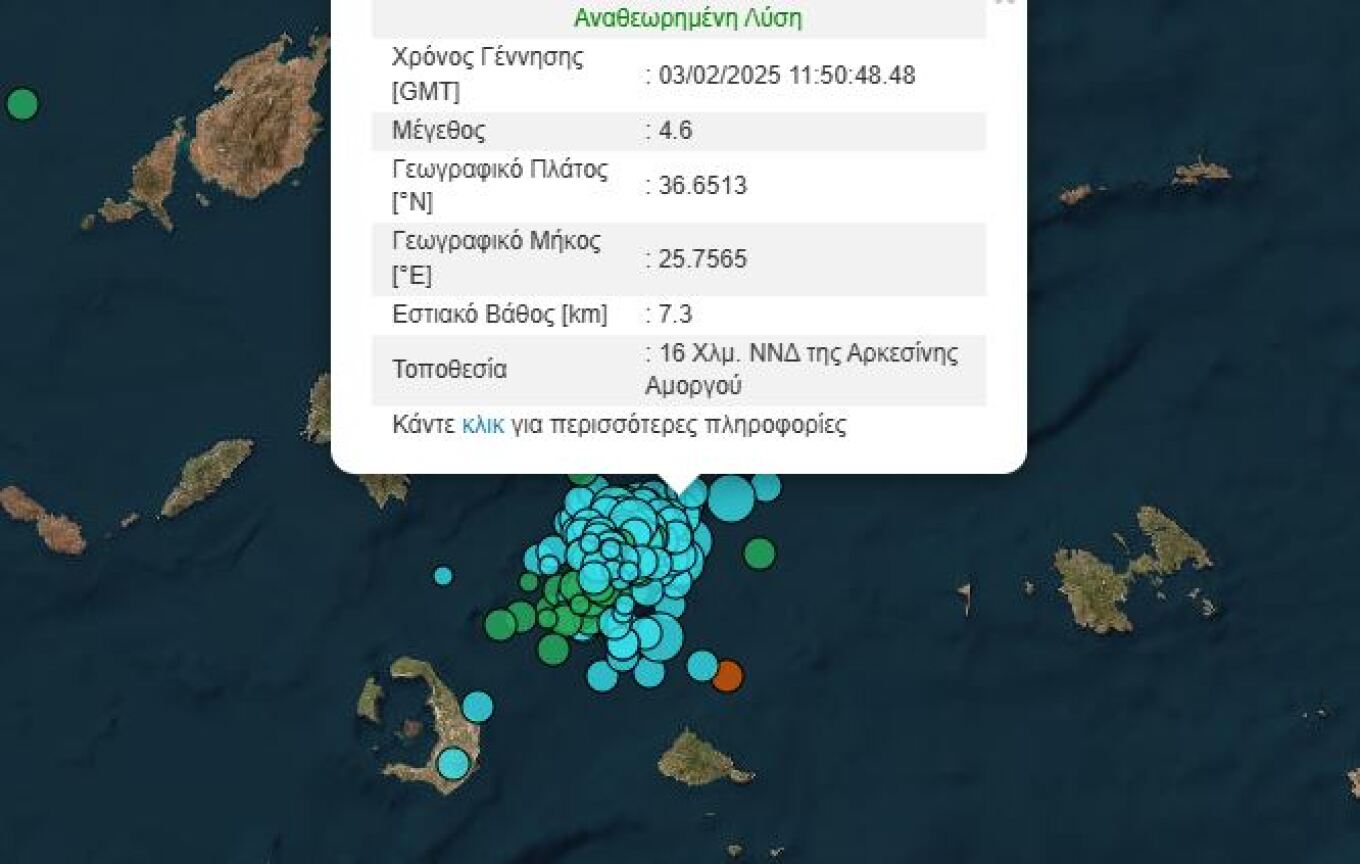
Task: Tap the small isolated cyan marker west of the cluster
Action: [x=443, y=575]
